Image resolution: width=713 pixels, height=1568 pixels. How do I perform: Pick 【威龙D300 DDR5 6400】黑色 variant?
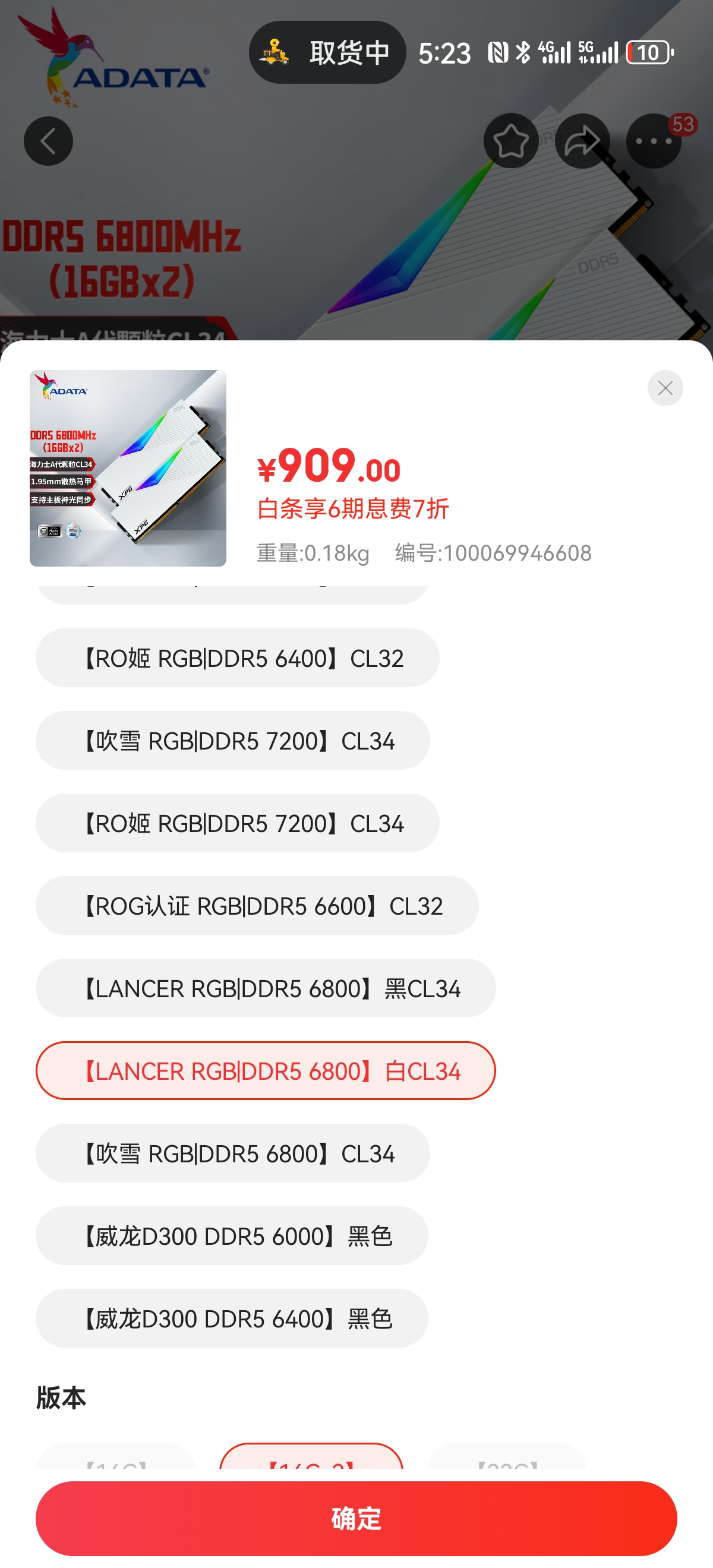click(x=231, y=1318)
